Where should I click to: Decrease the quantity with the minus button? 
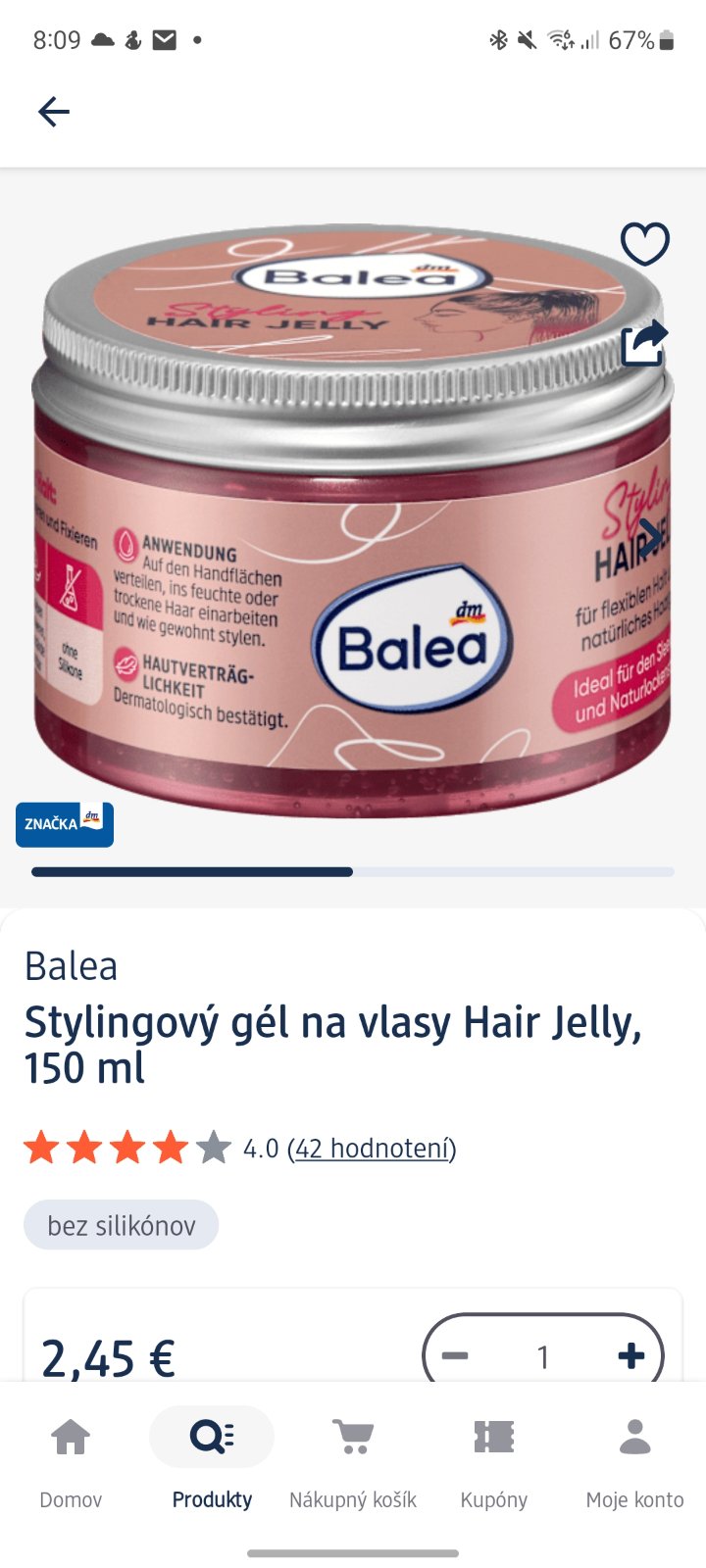pyautogui.click(x=455, y=1356)
